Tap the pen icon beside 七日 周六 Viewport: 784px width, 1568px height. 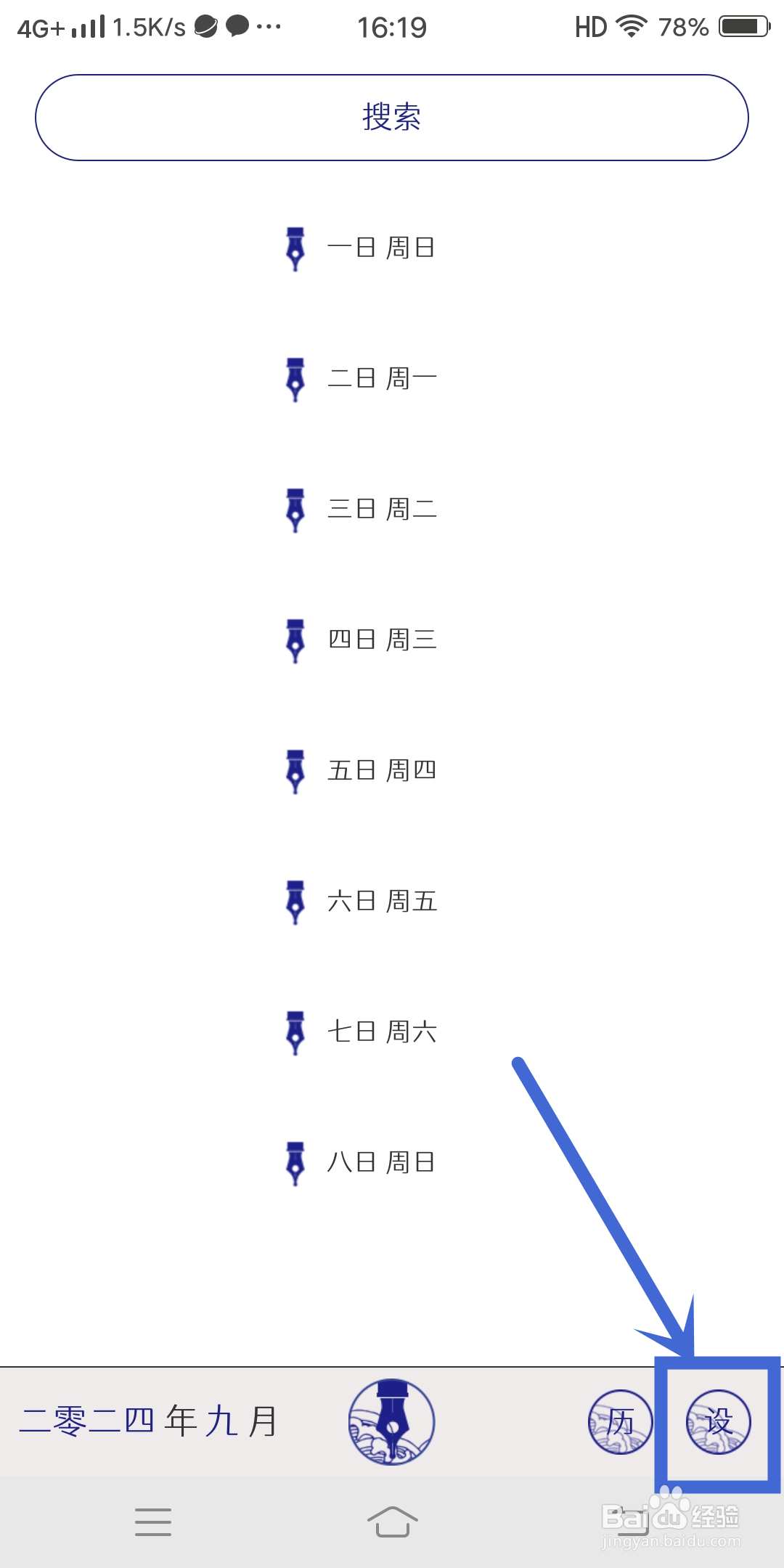pyautogui.click(x=295, y=1032)
